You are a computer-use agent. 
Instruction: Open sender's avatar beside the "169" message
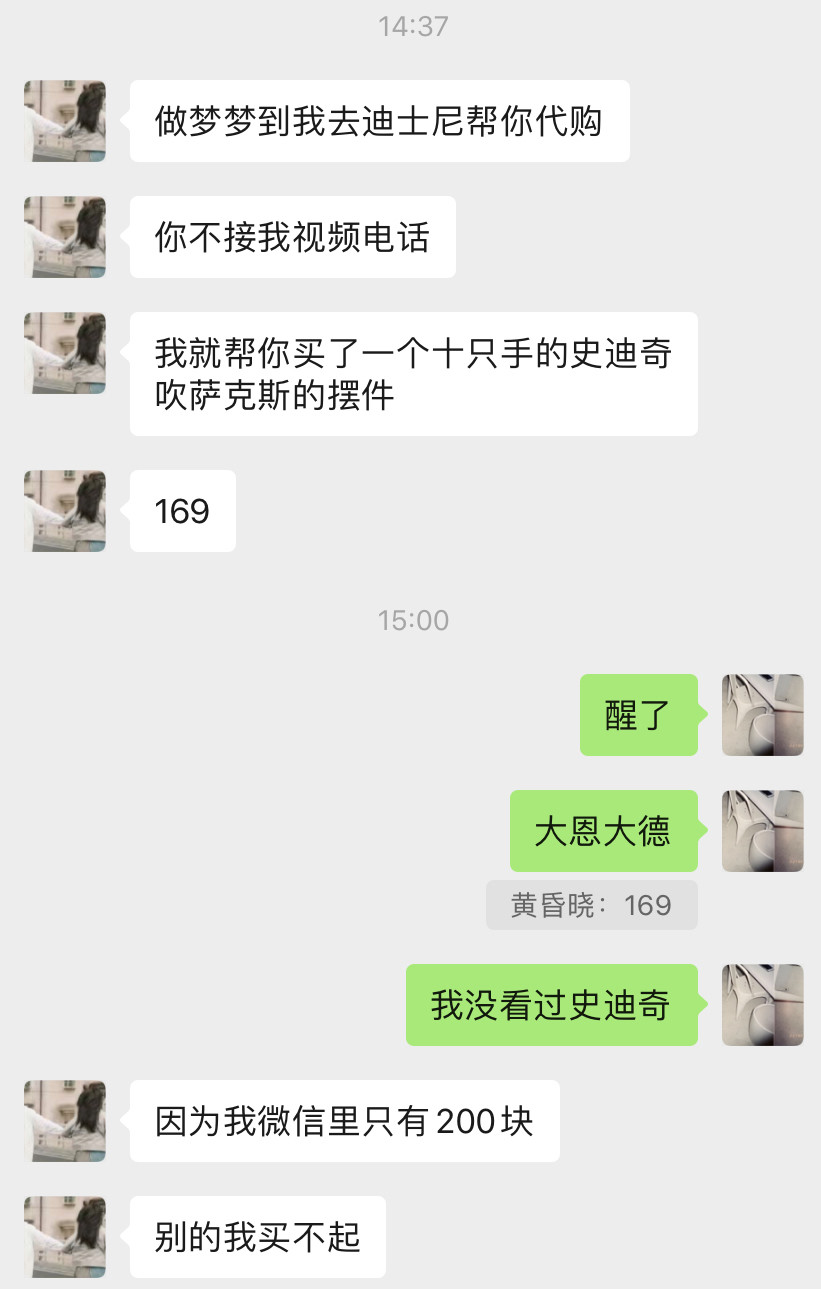[65, 511]
